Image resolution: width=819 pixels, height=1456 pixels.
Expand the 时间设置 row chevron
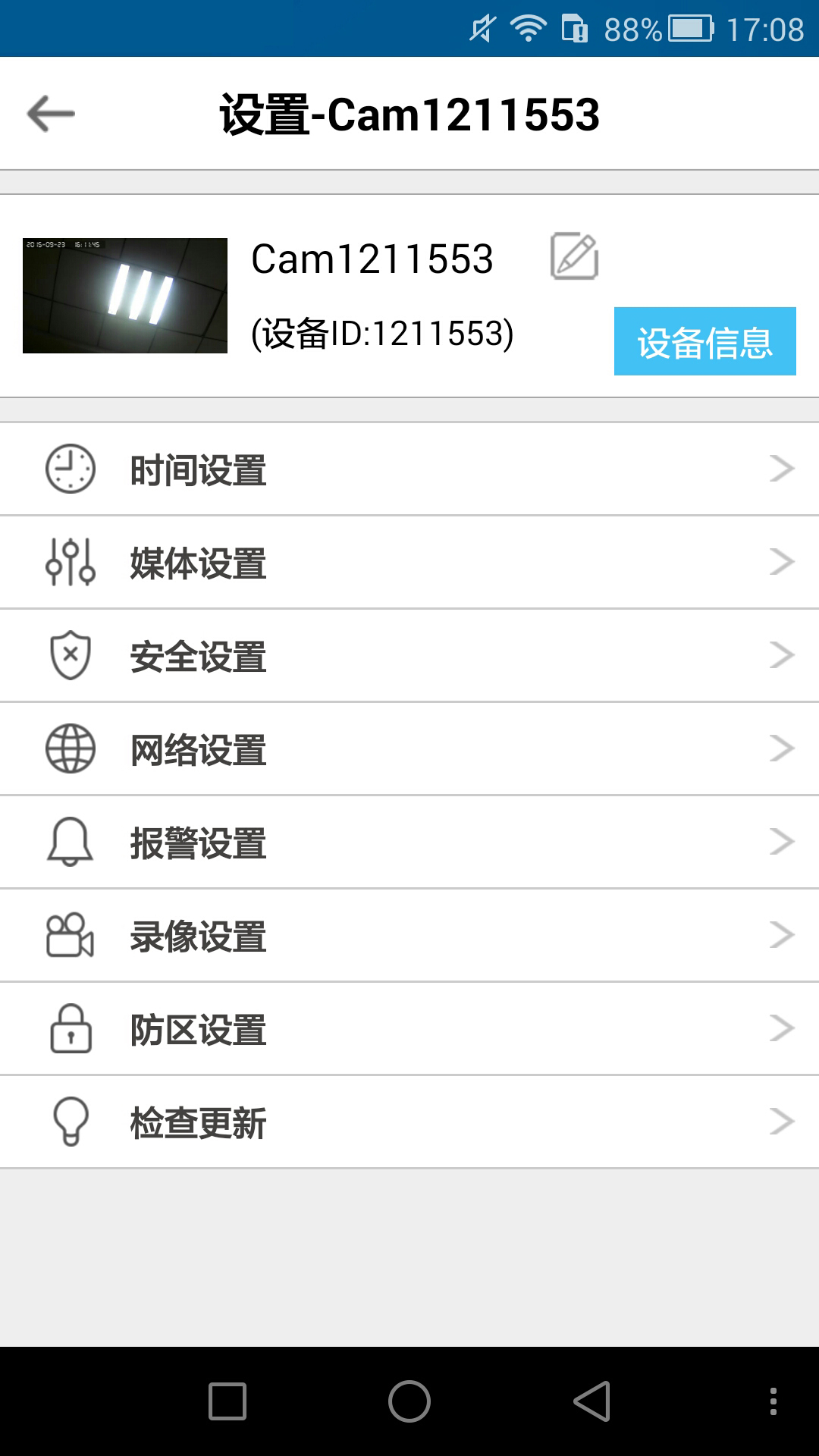781,469
